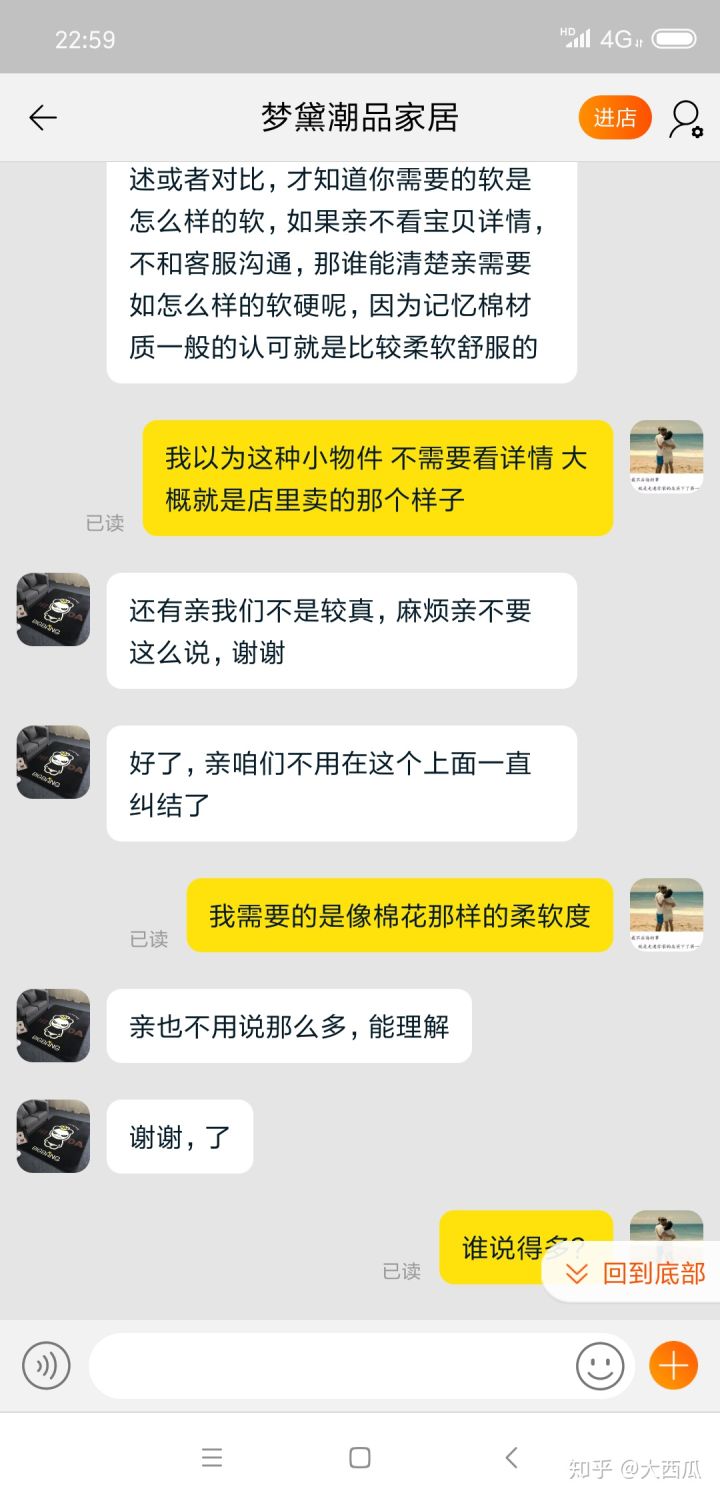Open the contact settings icon
720x1499 pixels.
686,118
